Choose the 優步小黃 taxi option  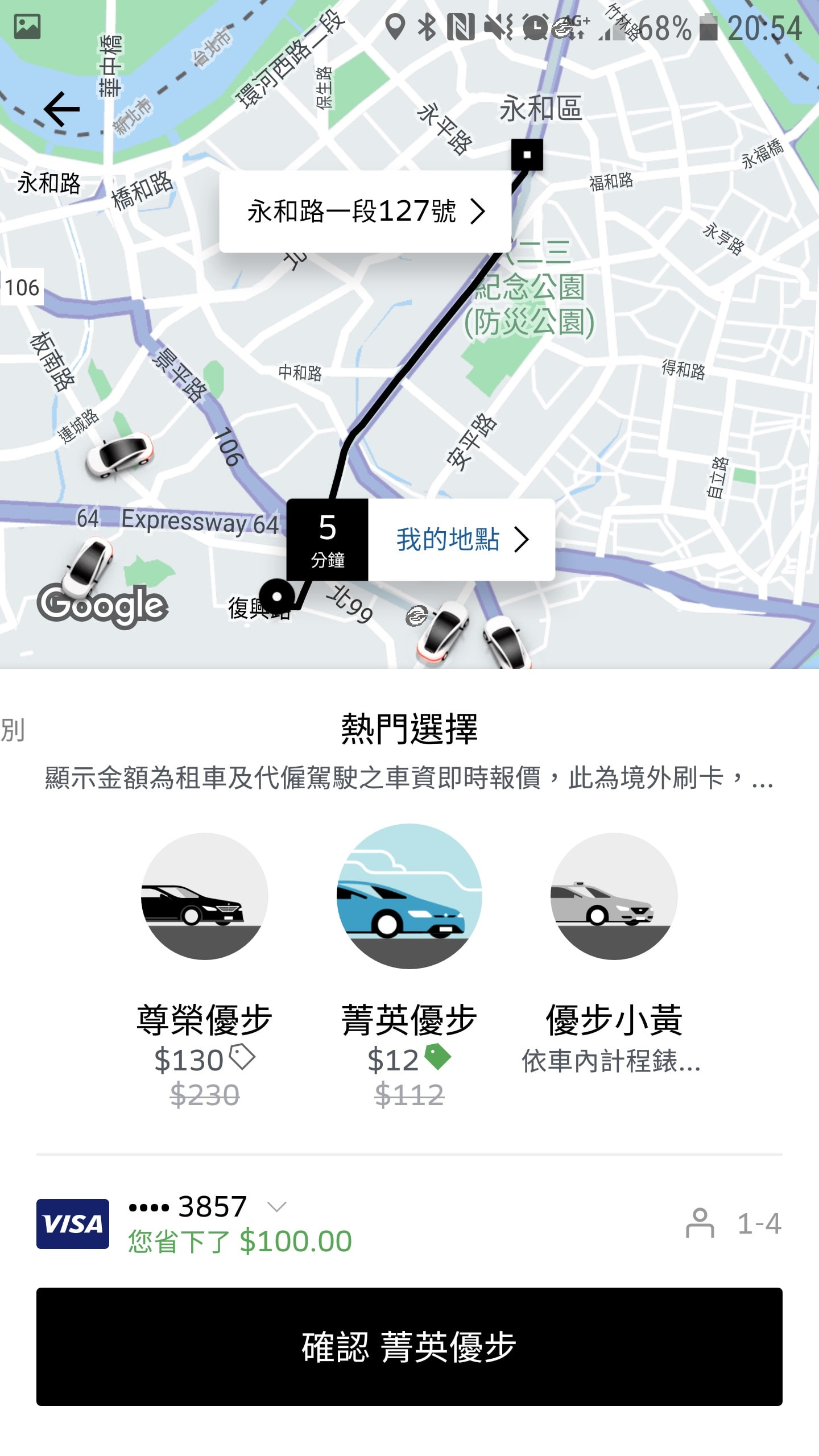(613, 967)
